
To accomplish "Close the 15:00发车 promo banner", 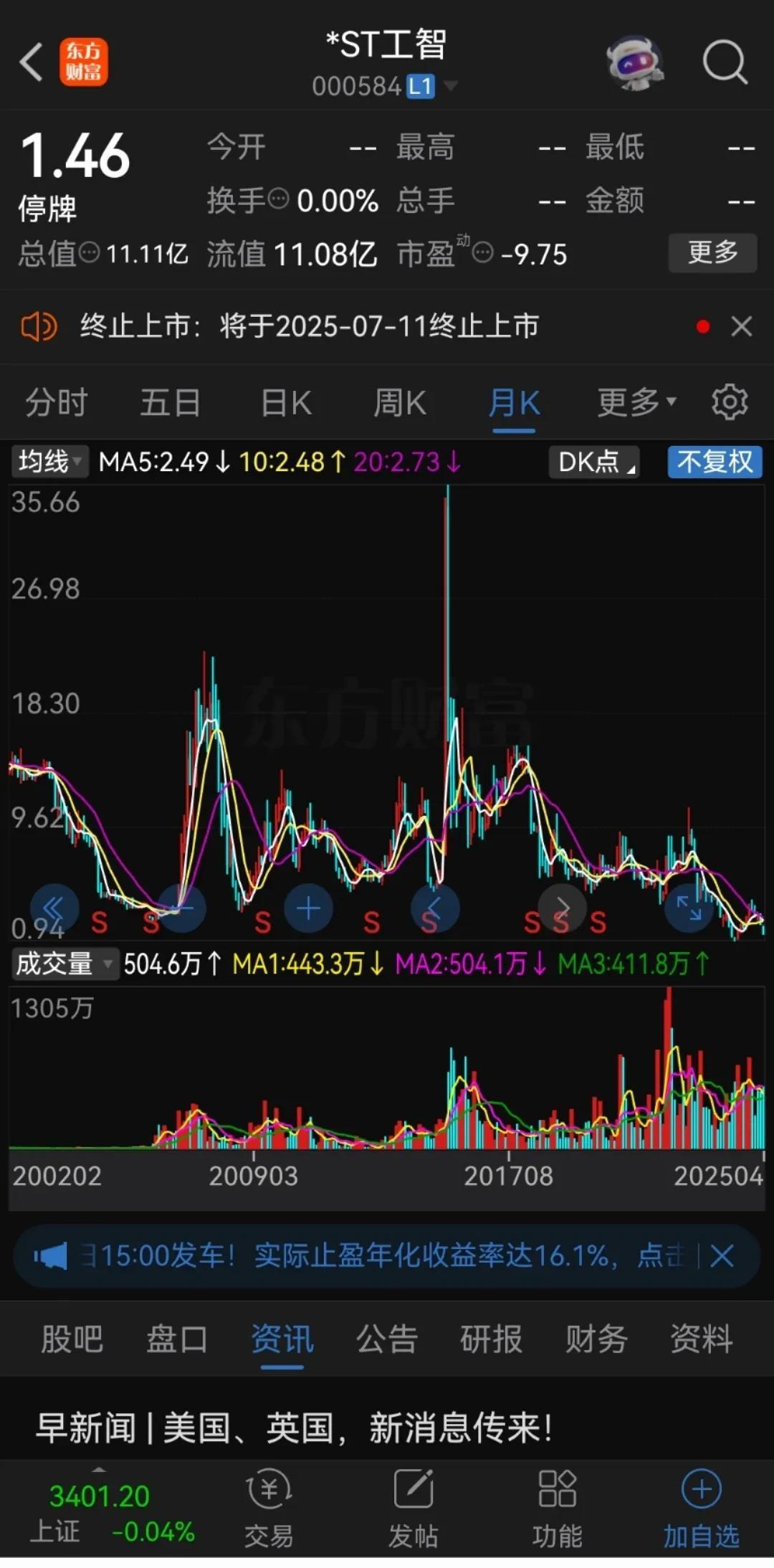I will coord(722,1256).
